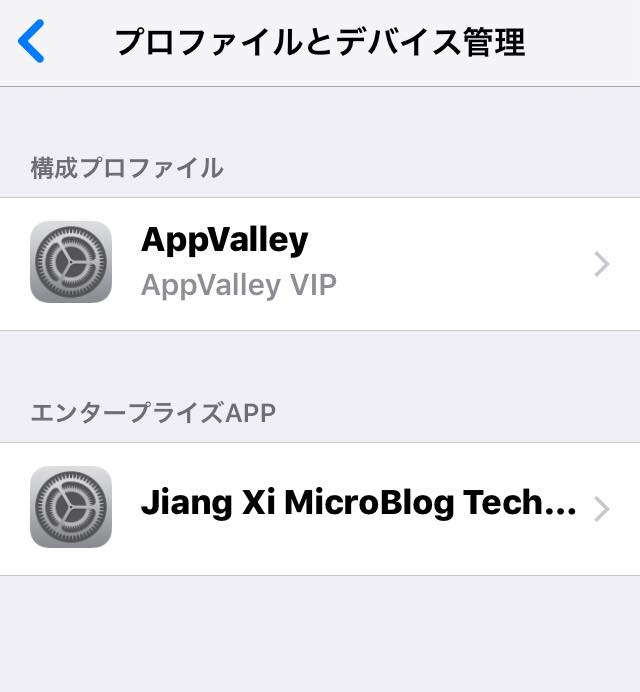Go back from プロファイルとデバイス管理
640x692 pixels.
32,43
